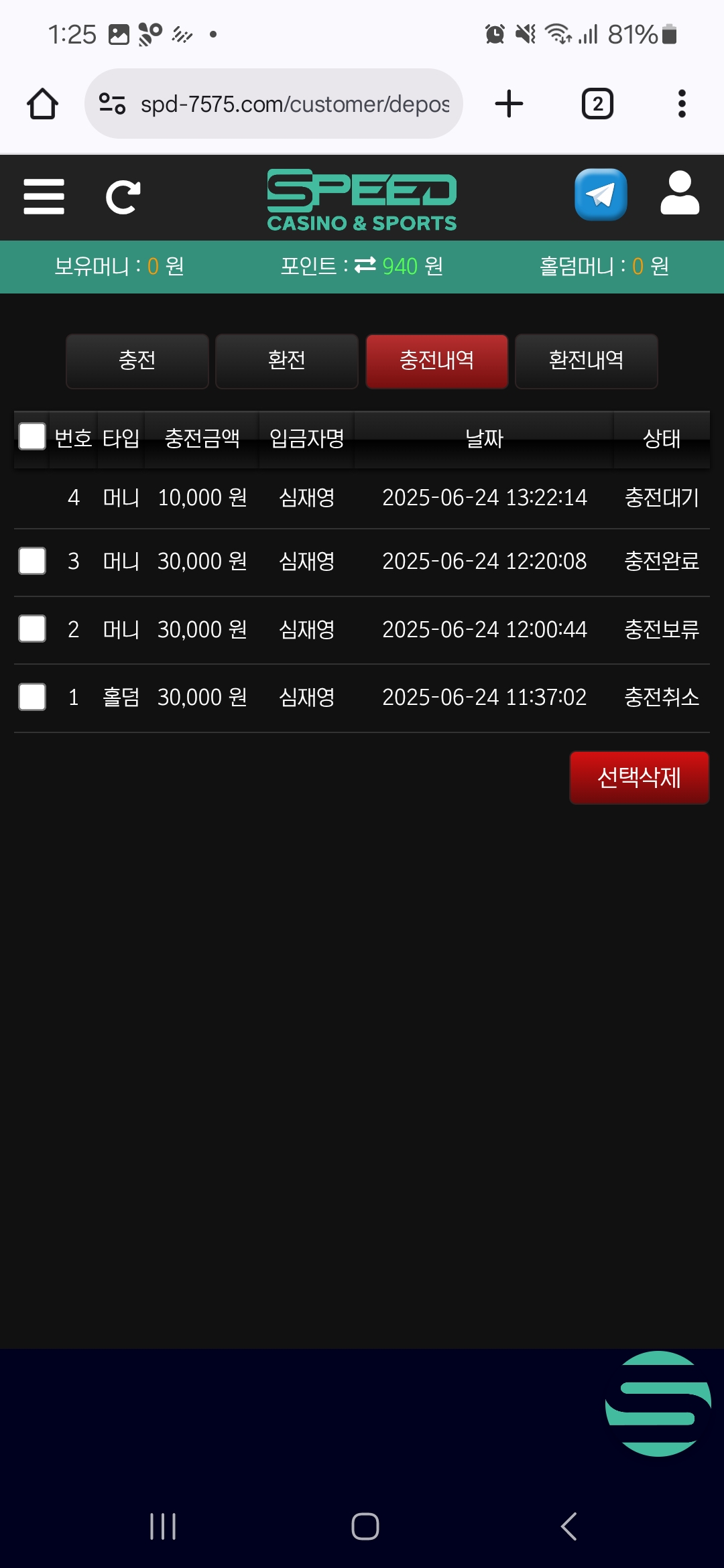Refresh the page with the reload icon
This screenshot has width=724, height=1568.
point(123,197)
